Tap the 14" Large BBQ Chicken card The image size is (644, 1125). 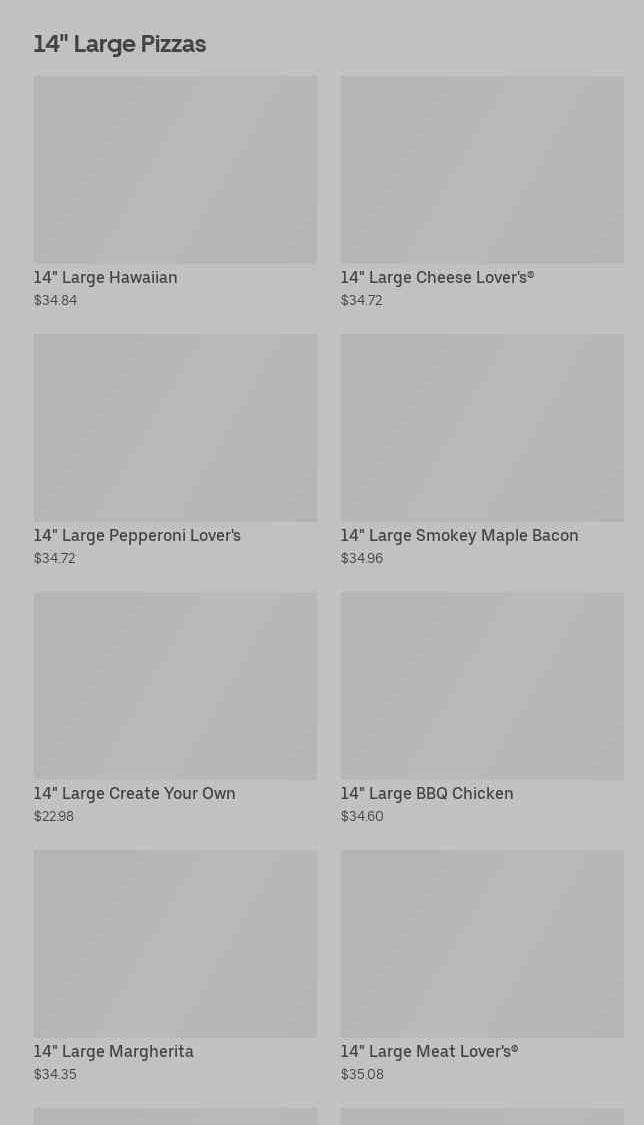coord(482,709)
